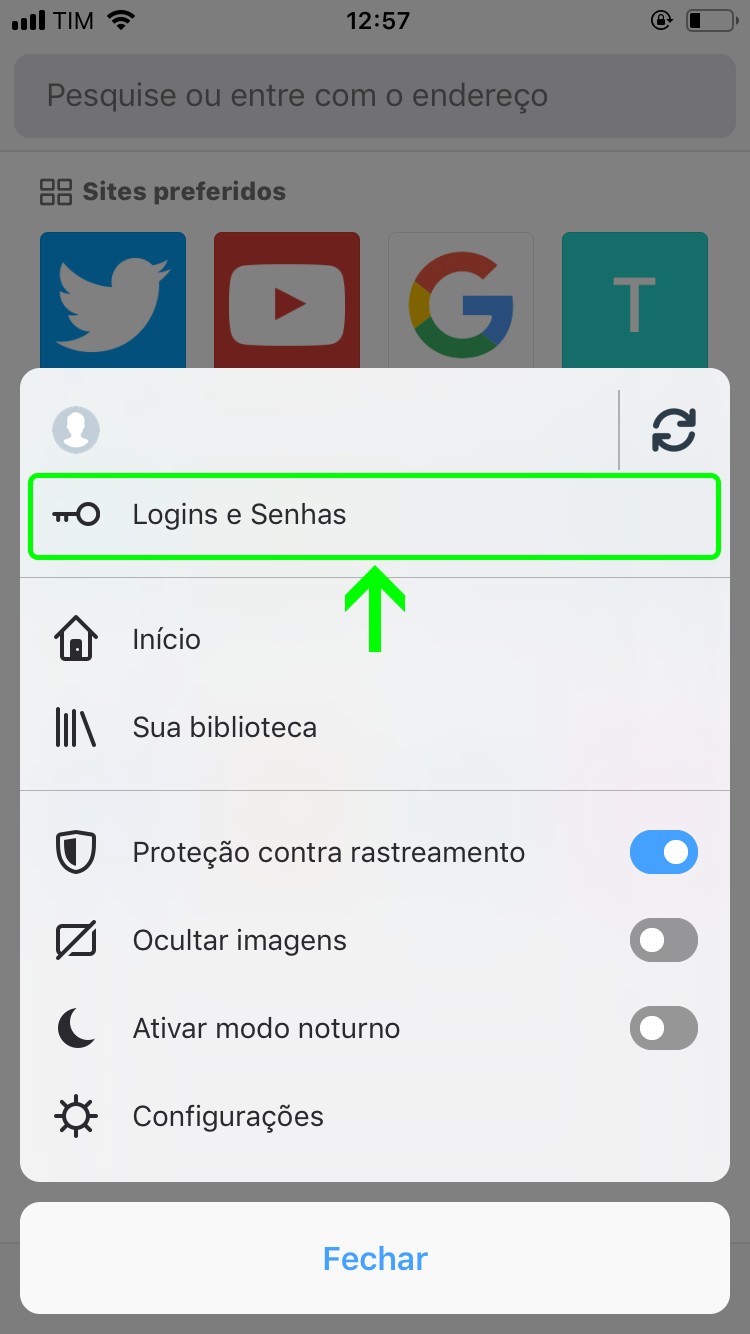Viewport: 750px width, 1334px height.
Task: Dismiss the menu with Fechar
Action: 375,1258
